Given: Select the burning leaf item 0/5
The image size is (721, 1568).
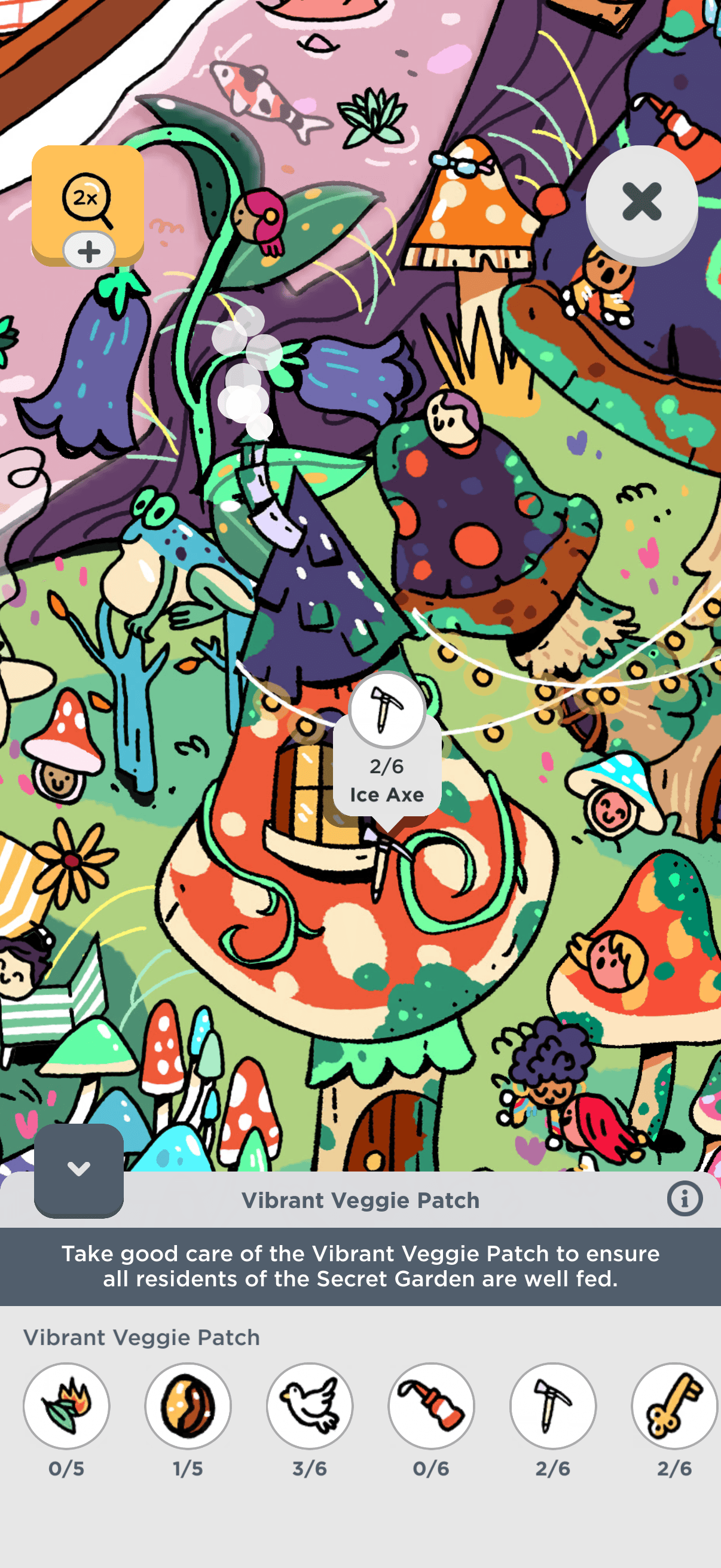Looking at the screenshot, I should click(x=66, y=1406).
